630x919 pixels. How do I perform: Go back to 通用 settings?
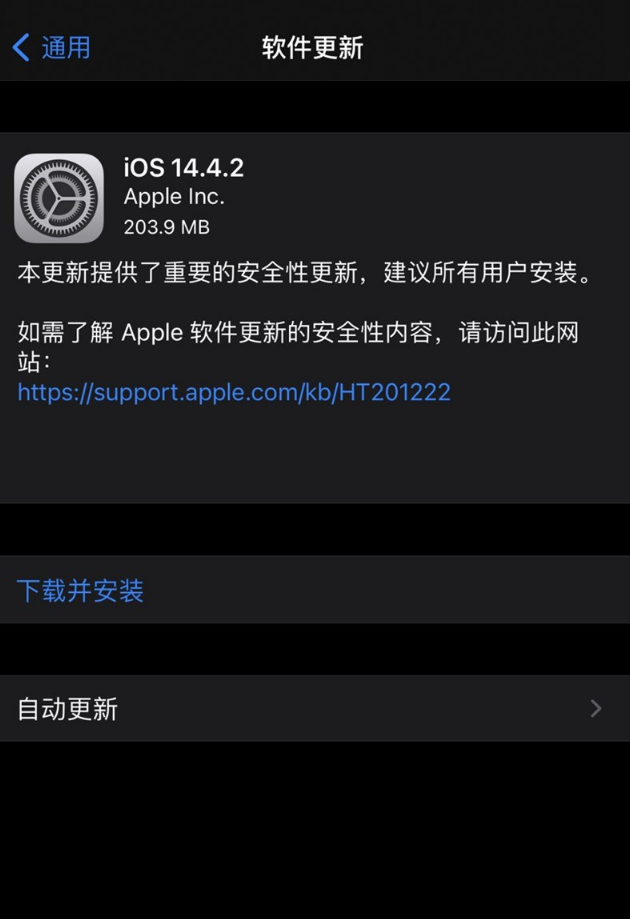[52, 47]
